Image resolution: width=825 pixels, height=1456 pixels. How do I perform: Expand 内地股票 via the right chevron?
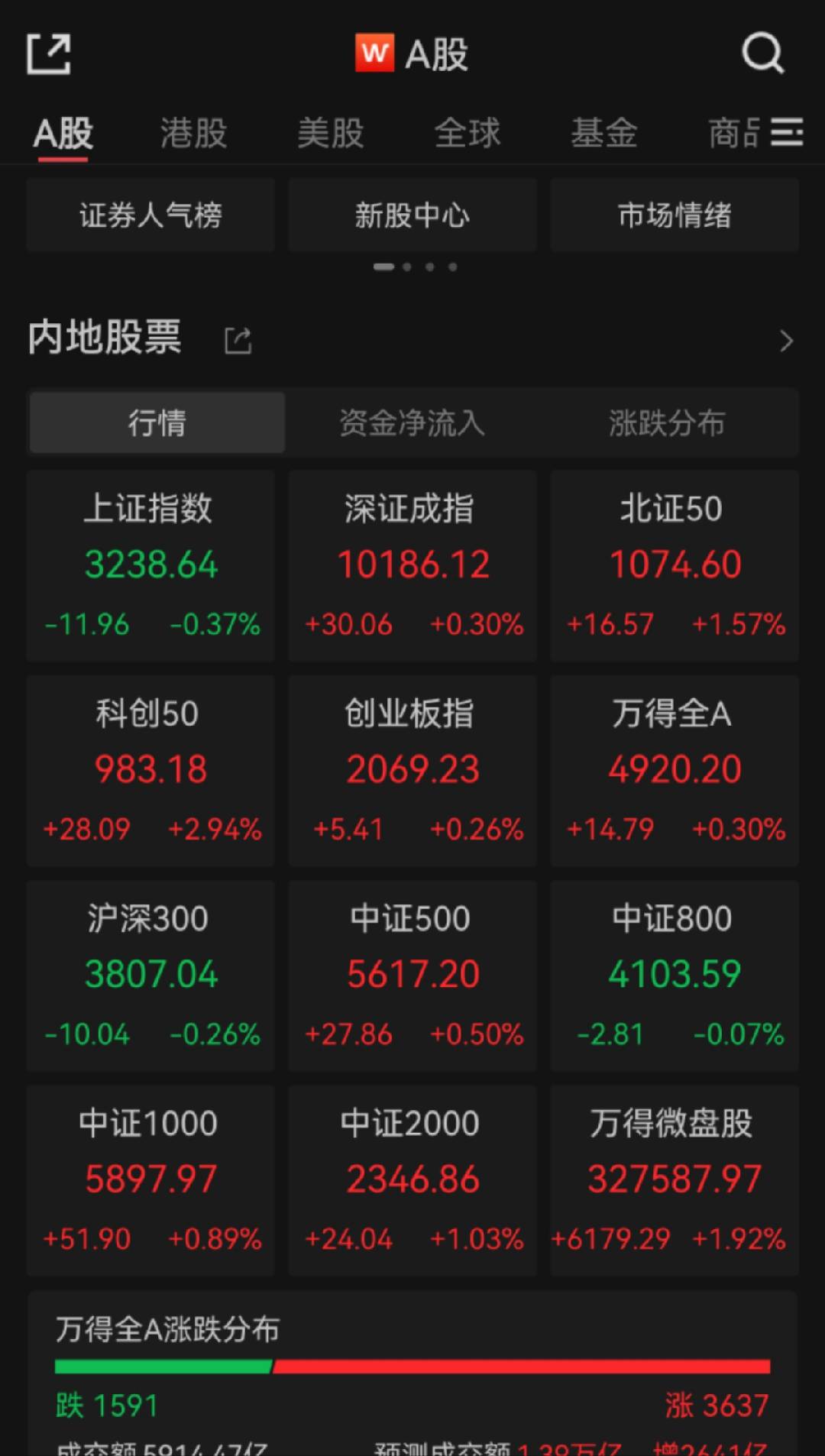tap(786, 341)
